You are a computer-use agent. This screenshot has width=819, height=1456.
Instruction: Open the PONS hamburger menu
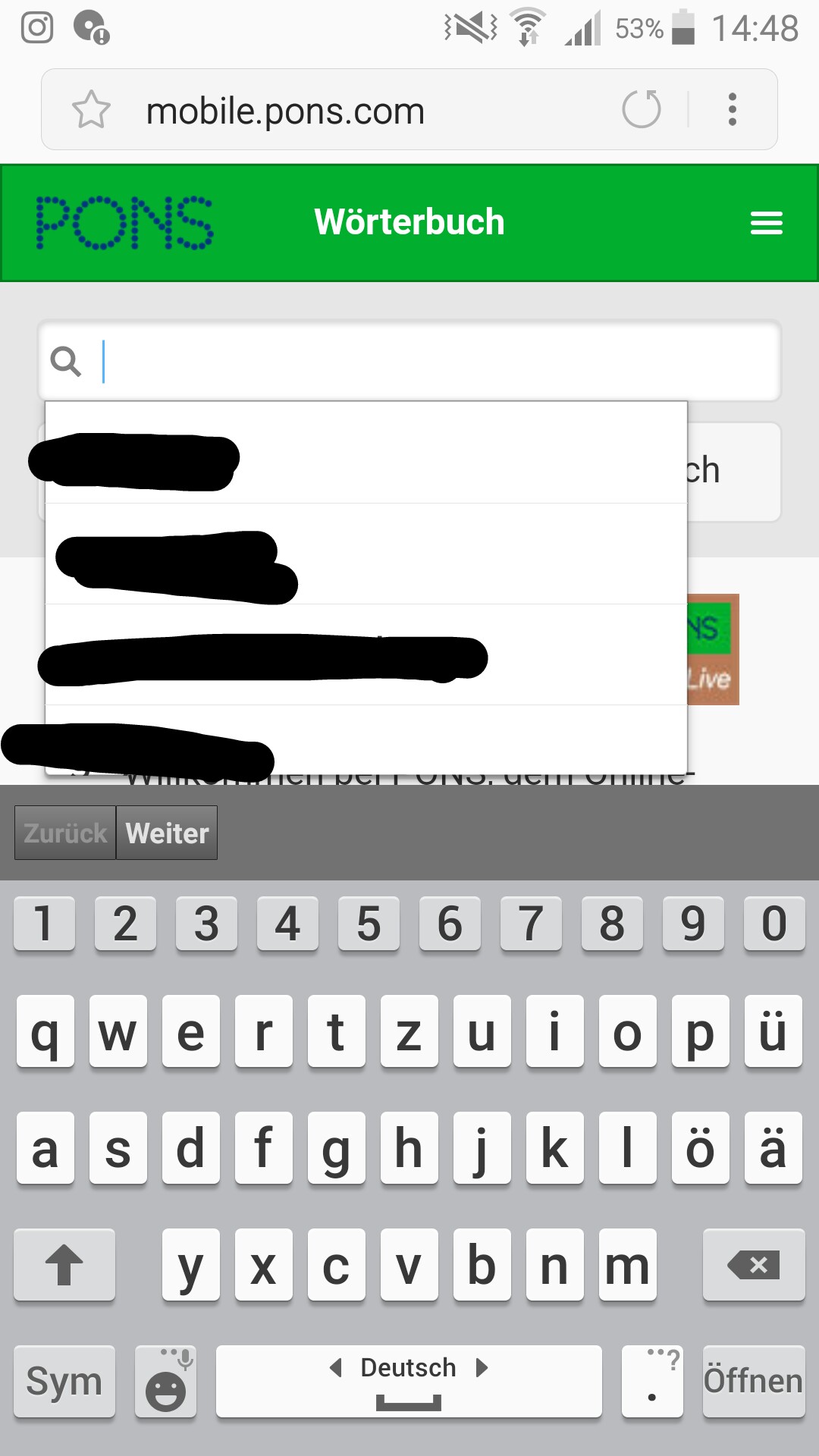point(766,223)
